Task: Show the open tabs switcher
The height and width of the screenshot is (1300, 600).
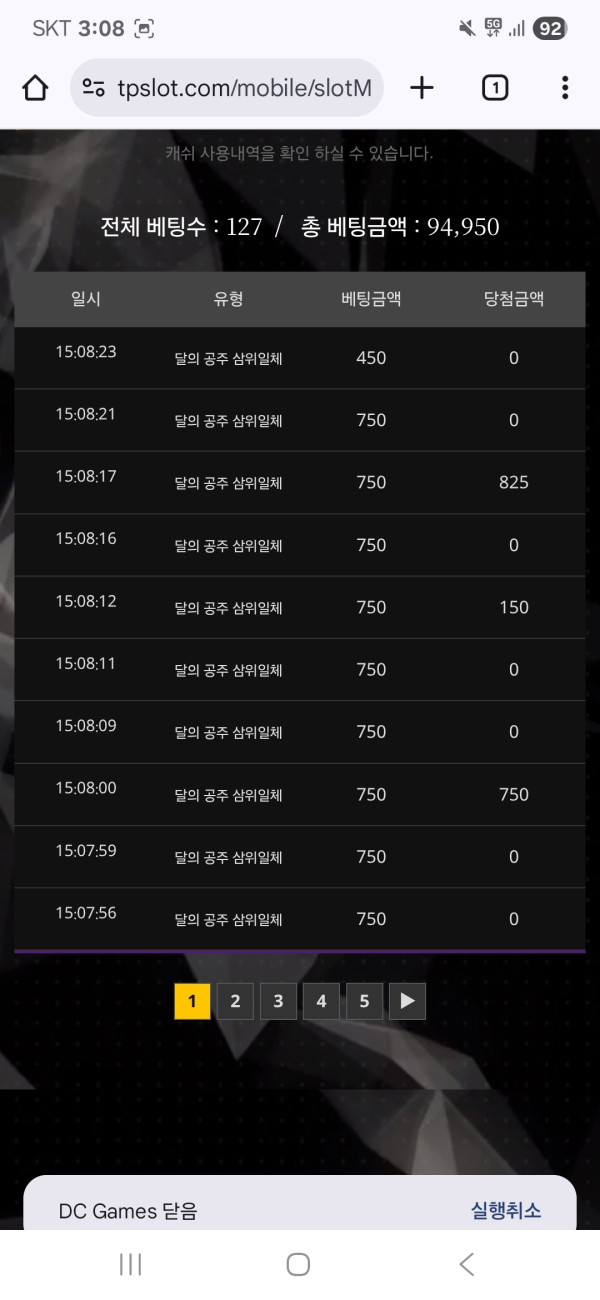Action: click(x=494, y=88)
